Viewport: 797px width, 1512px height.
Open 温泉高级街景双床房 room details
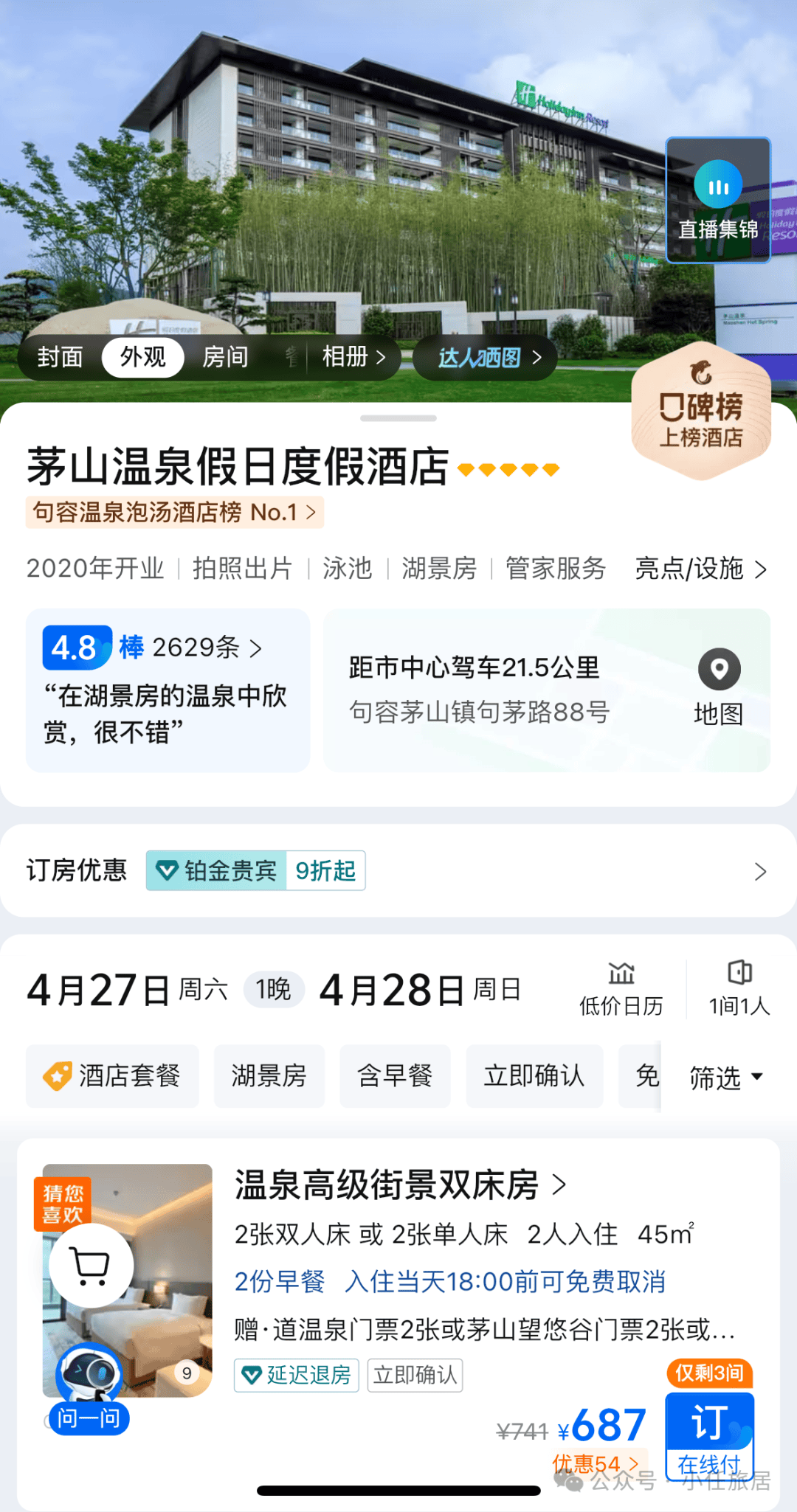400,1185
